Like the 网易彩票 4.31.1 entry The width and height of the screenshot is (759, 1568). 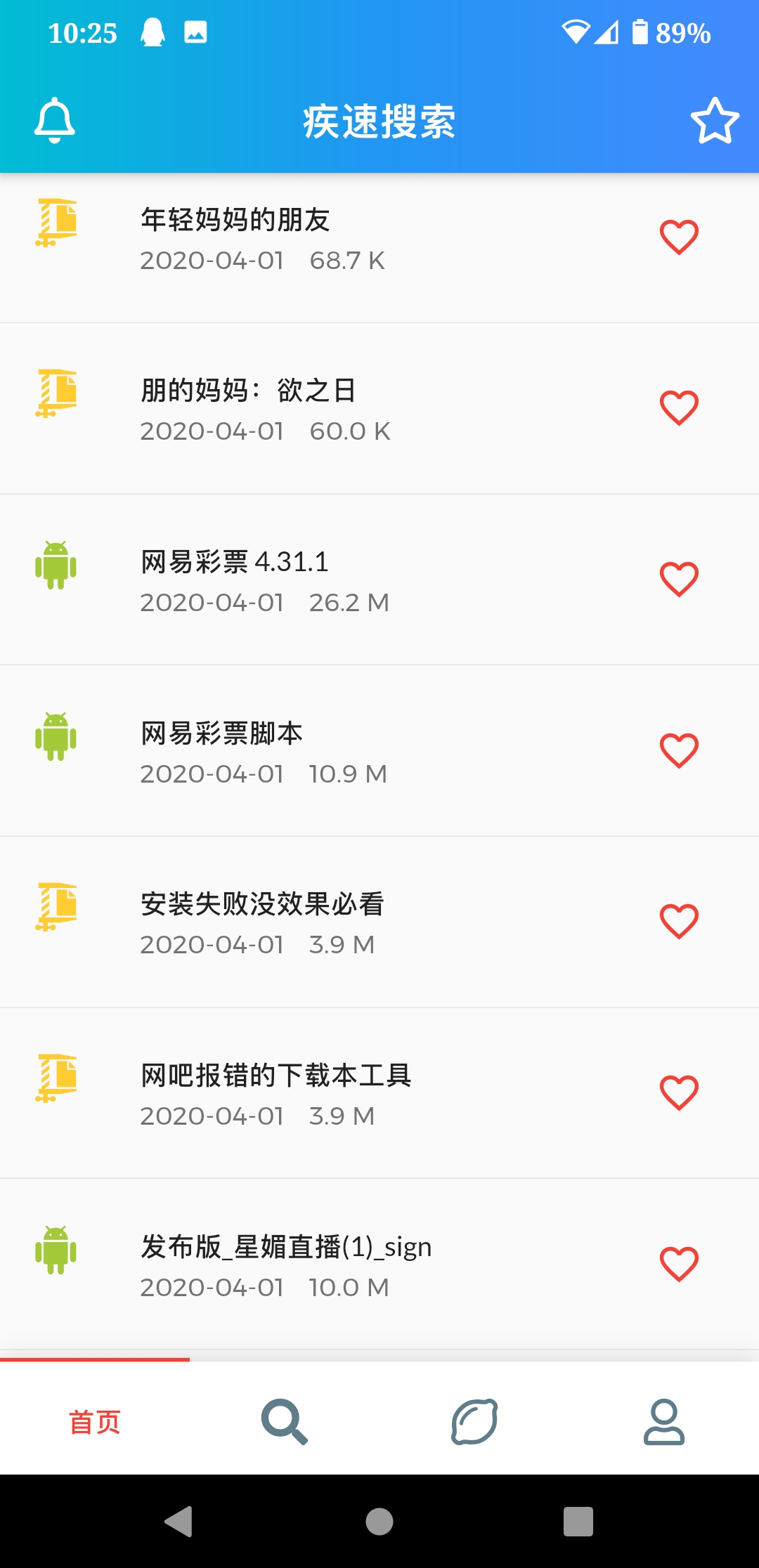point(679,580)
